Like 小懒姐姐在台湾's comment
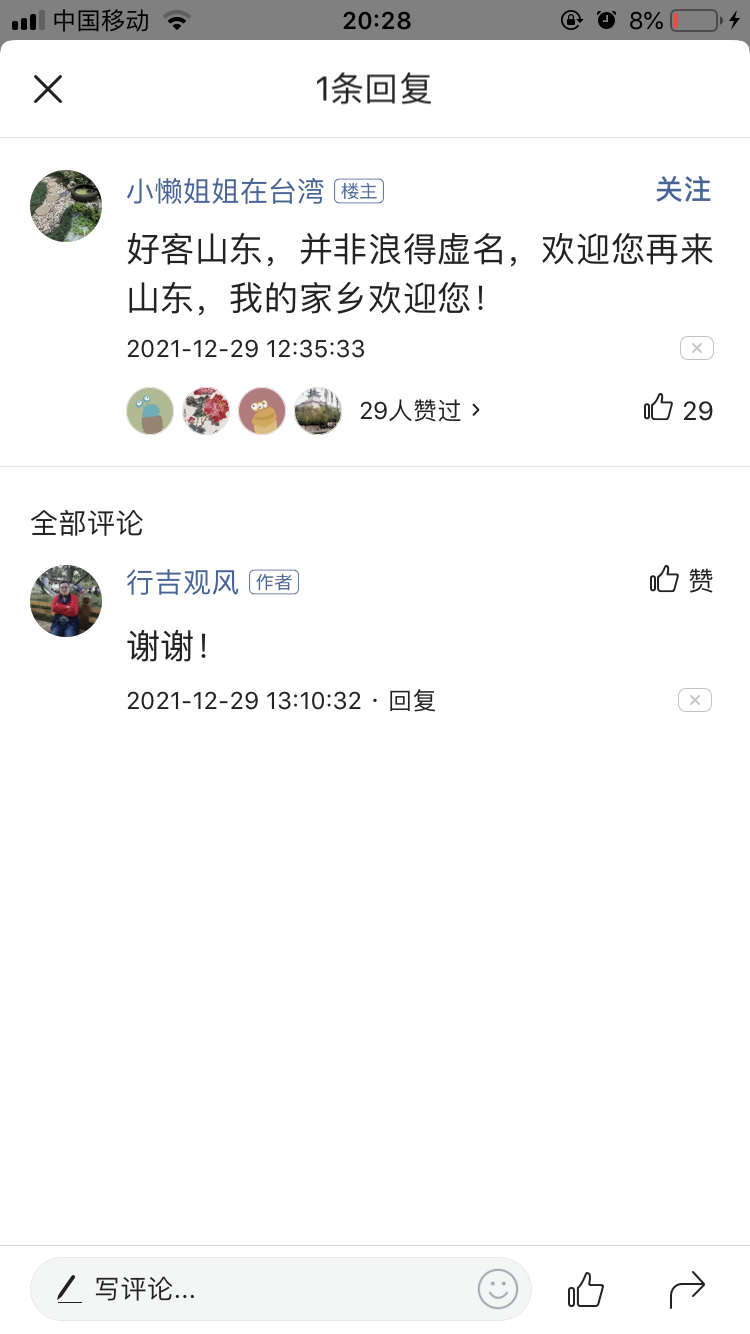 [x=677, y=410]
